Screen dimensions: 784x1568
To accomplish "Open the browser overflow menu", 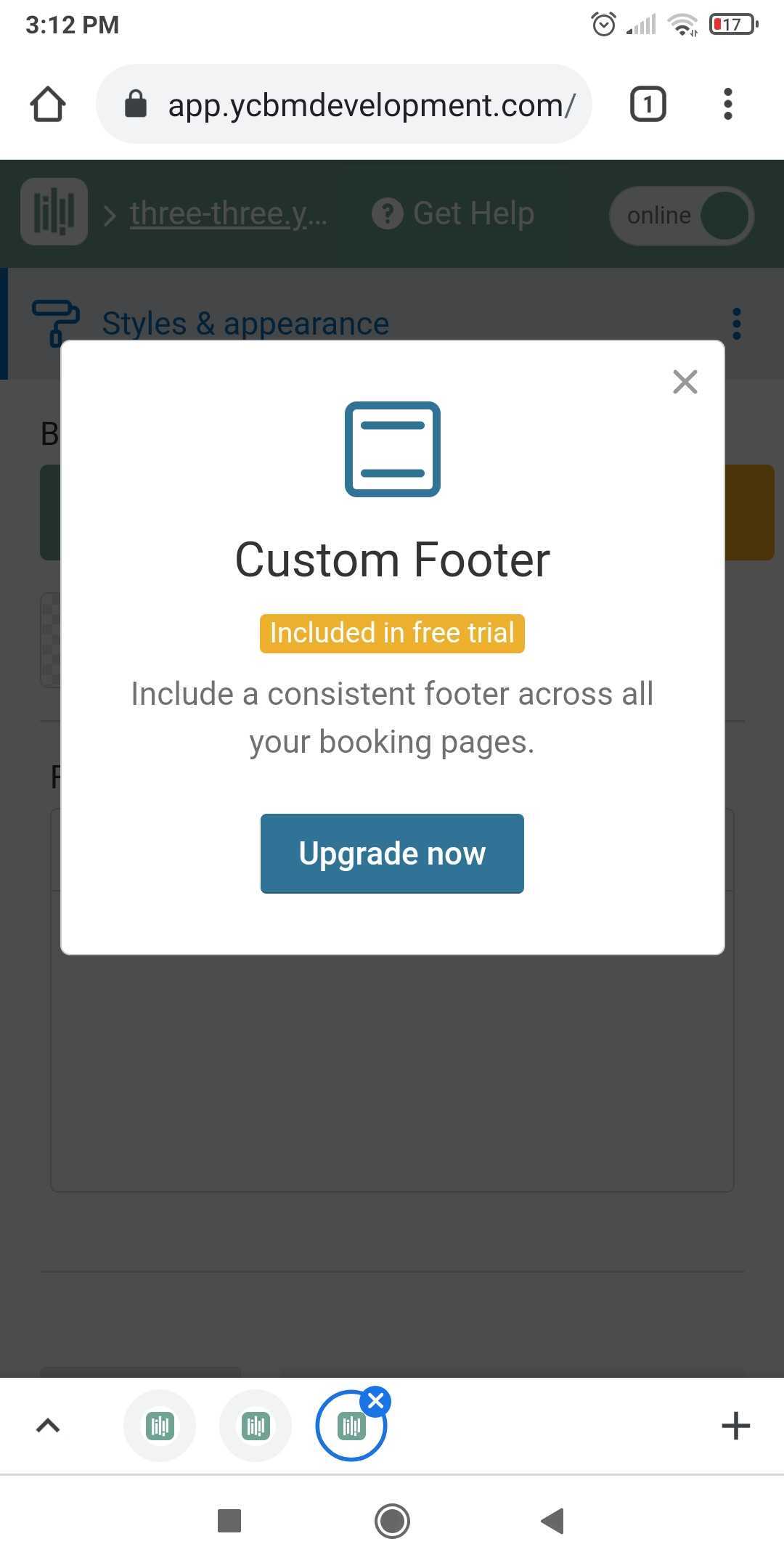I will click(728, 104).
